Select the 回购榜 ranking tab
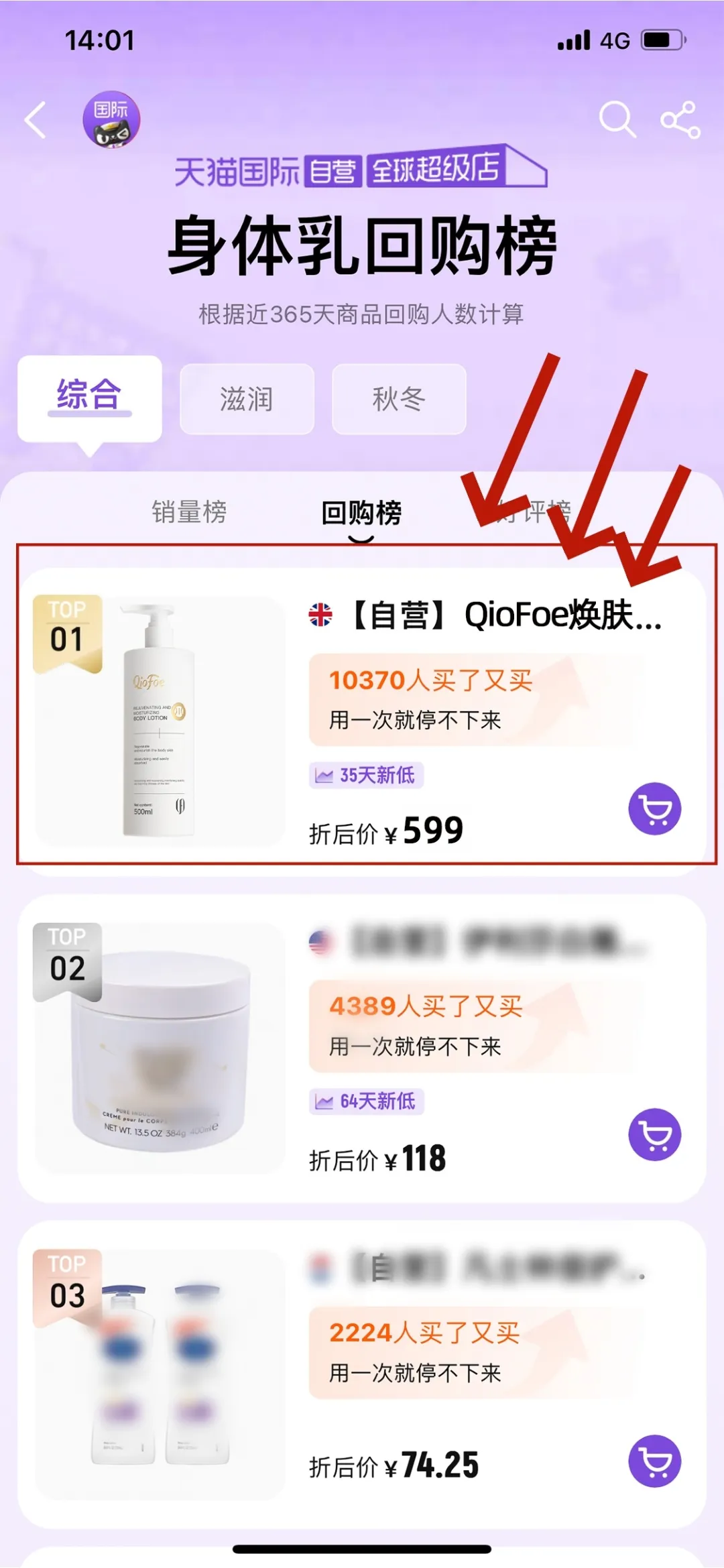This screenshot has width=724, height=1568. tap(361, 513)
